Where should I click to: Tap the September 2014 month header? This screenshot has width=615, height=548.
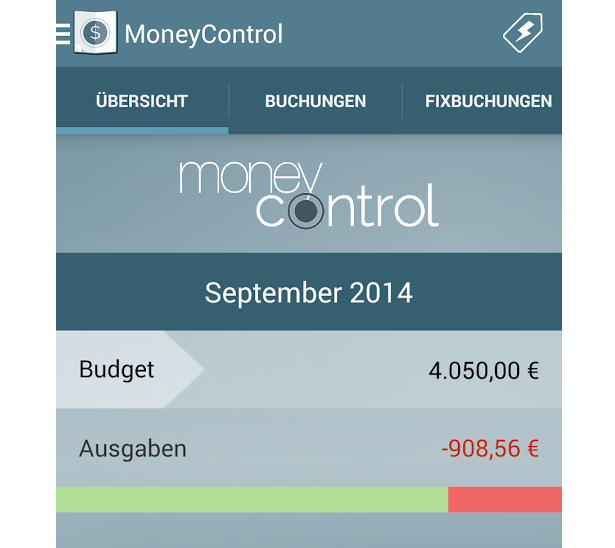(x=308, y=293)
